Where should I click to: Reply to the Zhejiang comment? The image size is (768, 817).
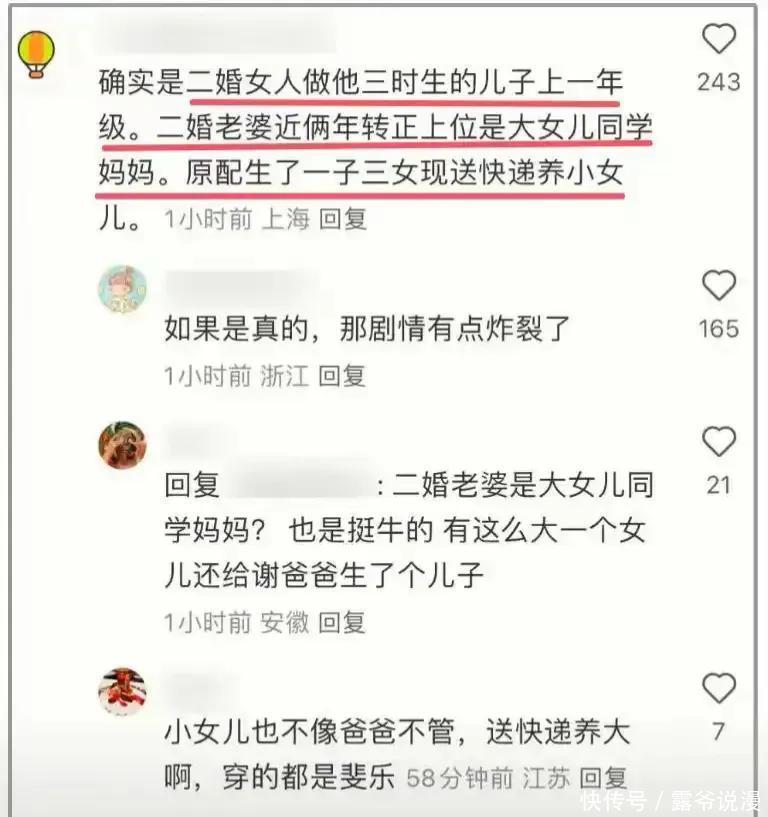pos(342,376)
